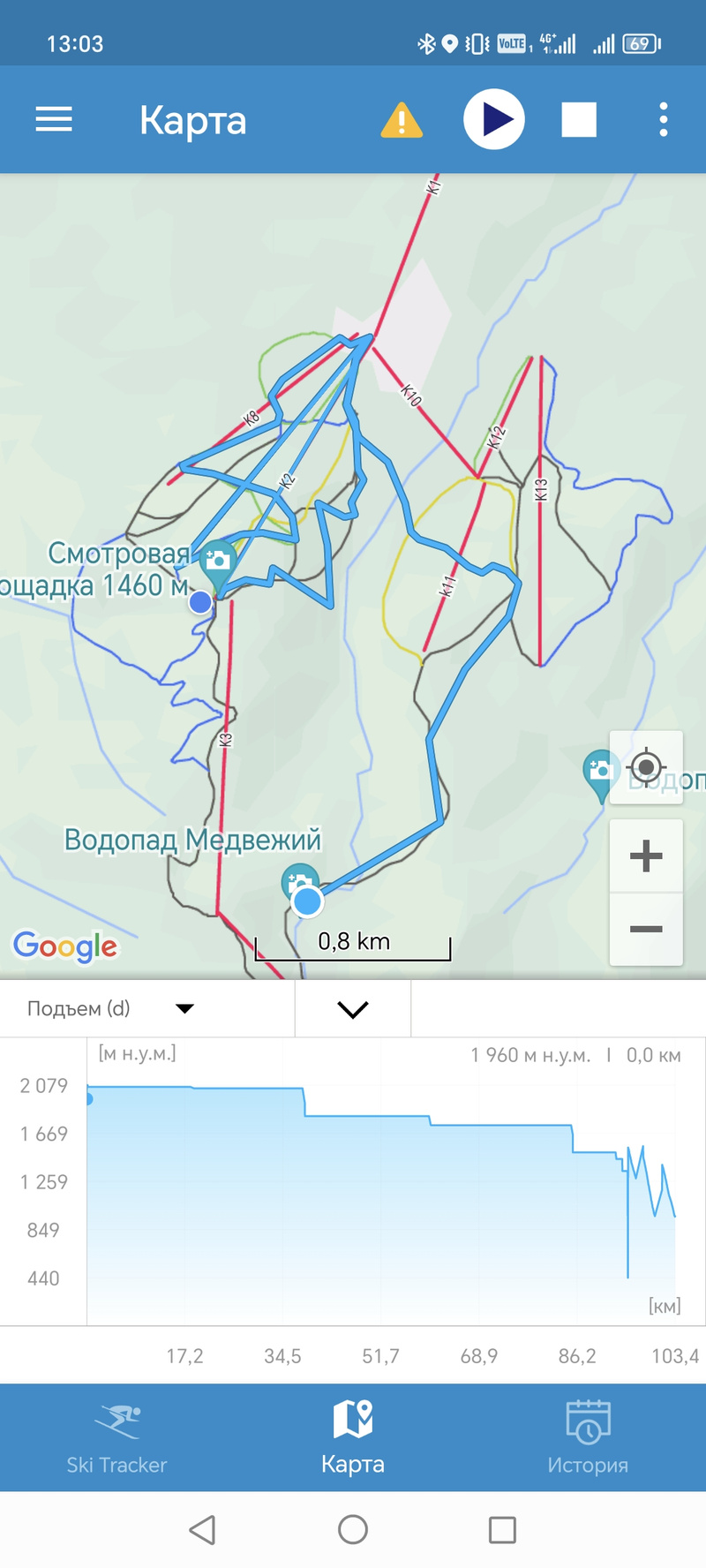
Task: Open the three-dot overflow menu
Action: tap(663, 119)
